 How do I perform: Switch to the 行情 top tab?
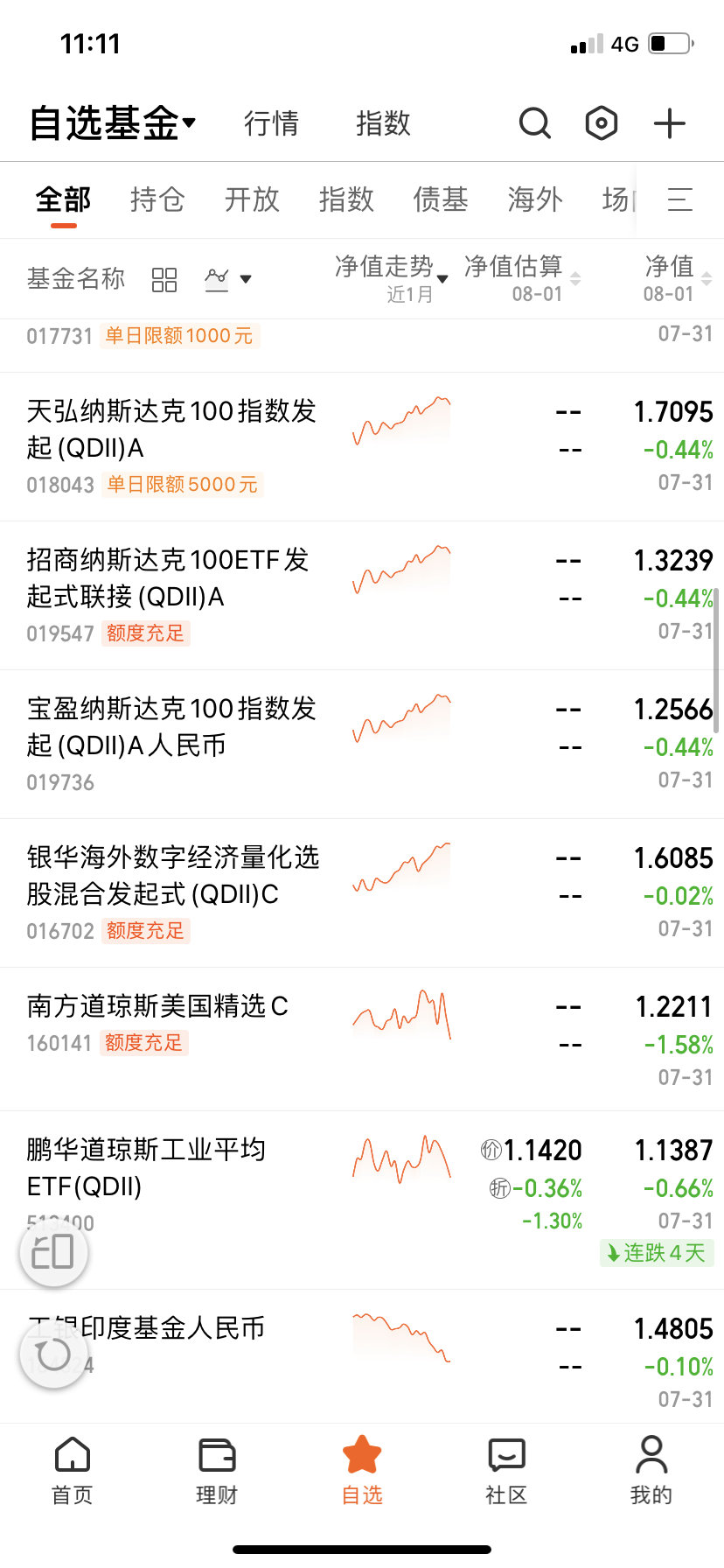pyautogui.click(x=271, y=123)
